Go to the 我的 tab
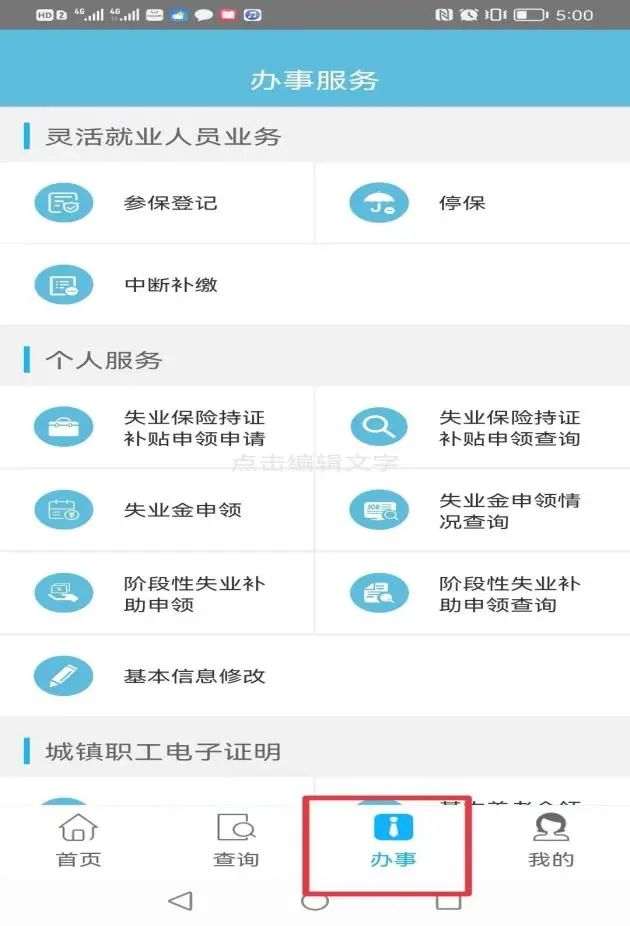Viewport: 630px width, 926px height. click(x=550, y=841)
